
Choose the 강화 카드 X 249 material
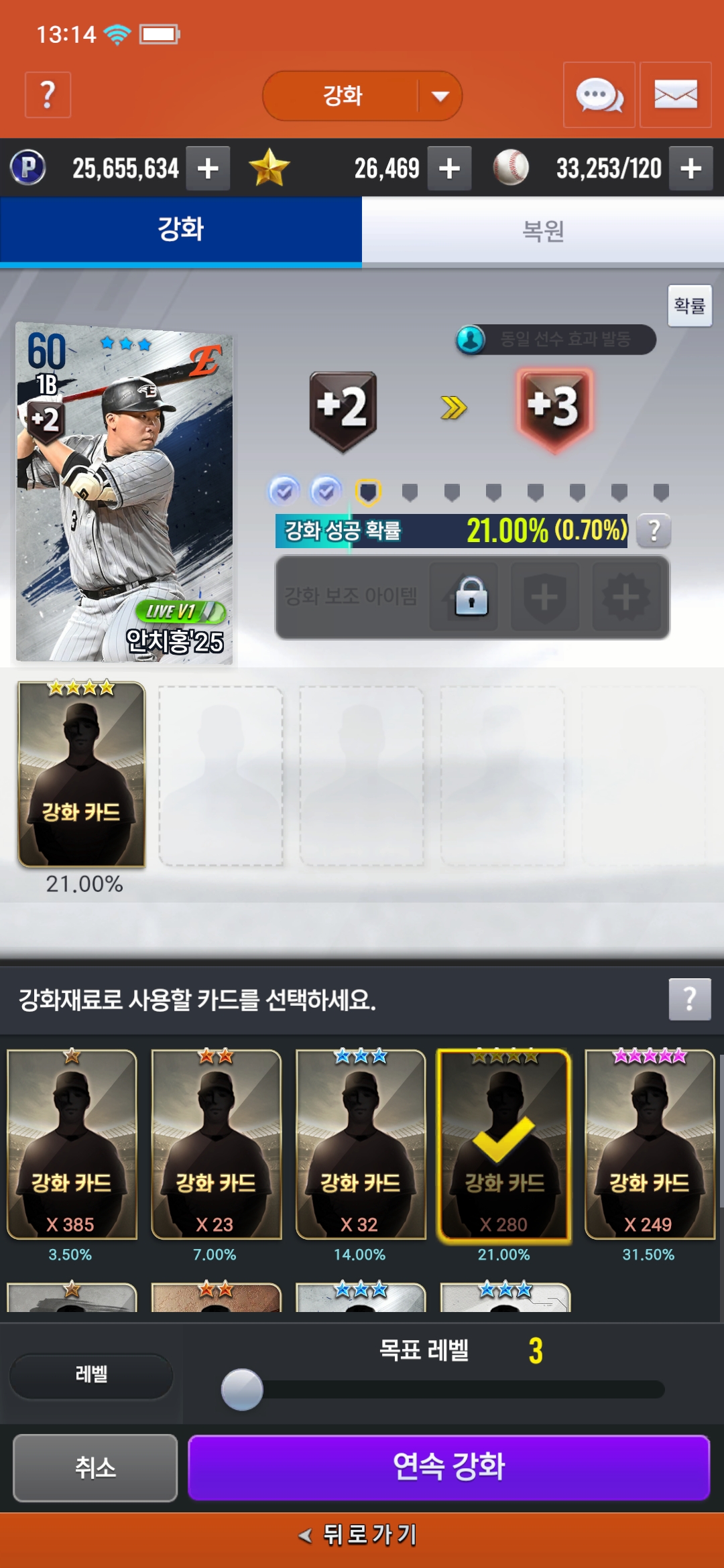coord(650,1145)
